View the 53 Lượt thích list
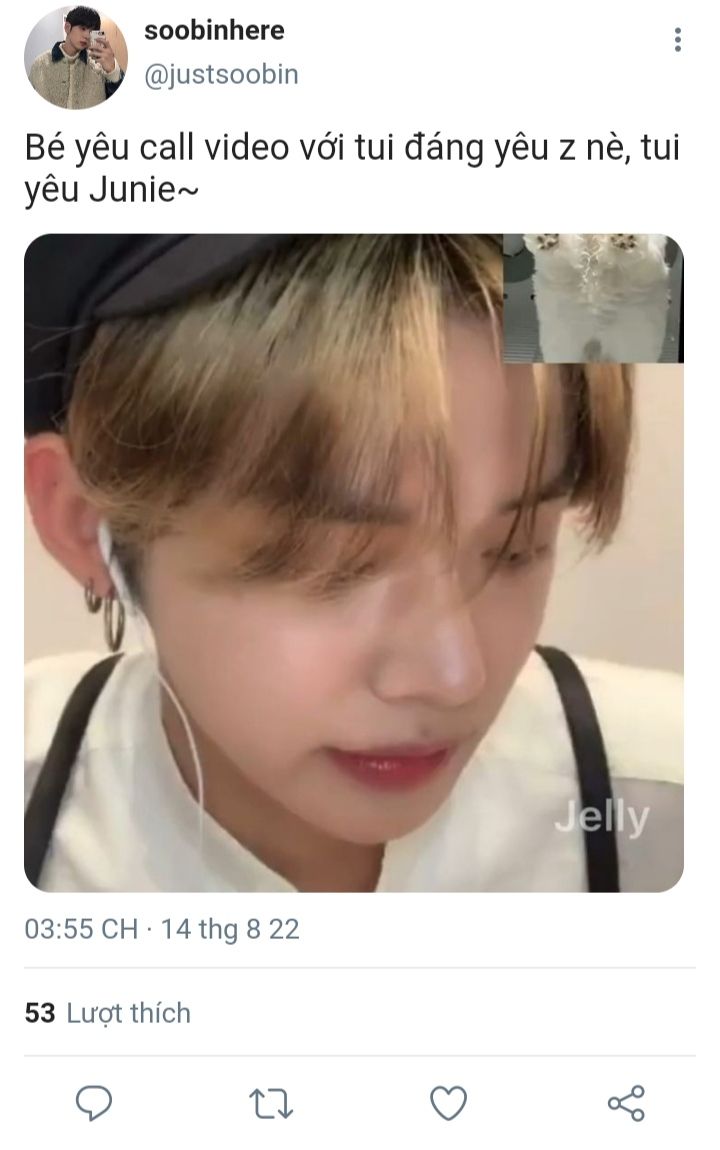This screenshot has height=1150, width=720. pyautogui.click(x=107, y=1013)
